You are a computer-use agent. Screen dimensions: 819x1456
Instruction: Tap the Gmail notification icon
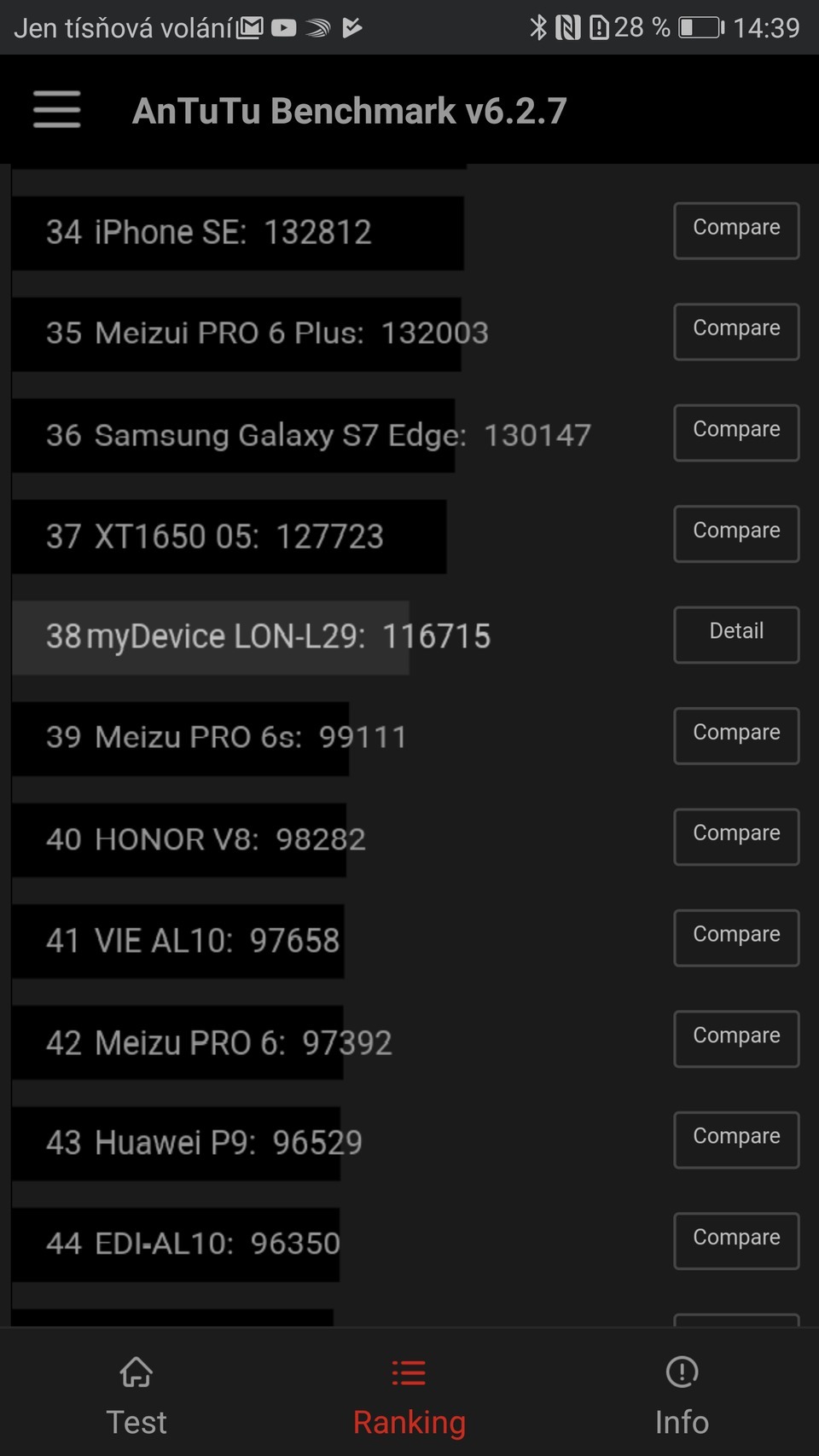click(x=250, y=26)
